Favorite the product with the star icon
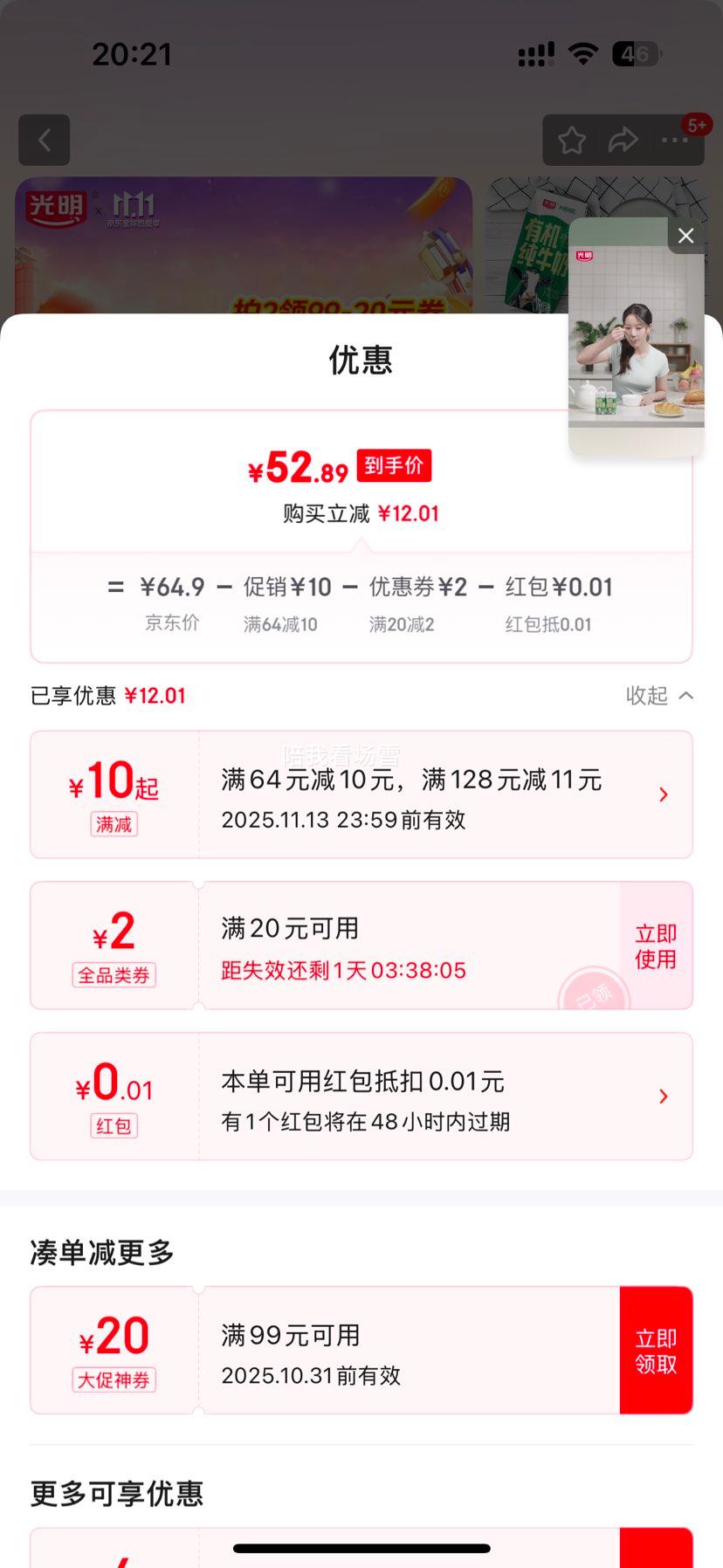The width and height of the screenshot is (723, 1568). 571,140
